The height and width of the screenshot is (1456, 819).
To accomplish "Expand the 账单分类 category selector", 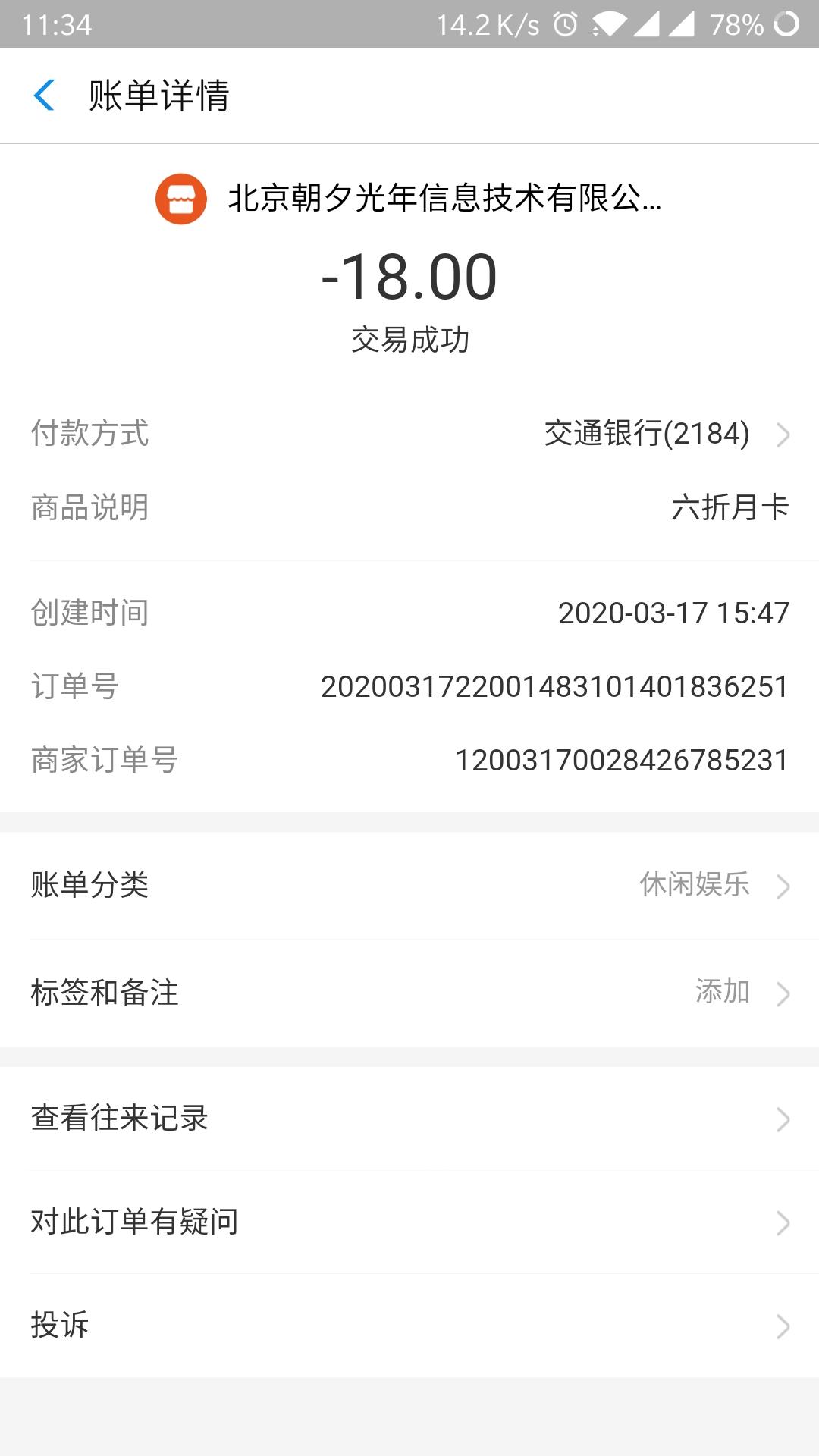I will [409, 886].
